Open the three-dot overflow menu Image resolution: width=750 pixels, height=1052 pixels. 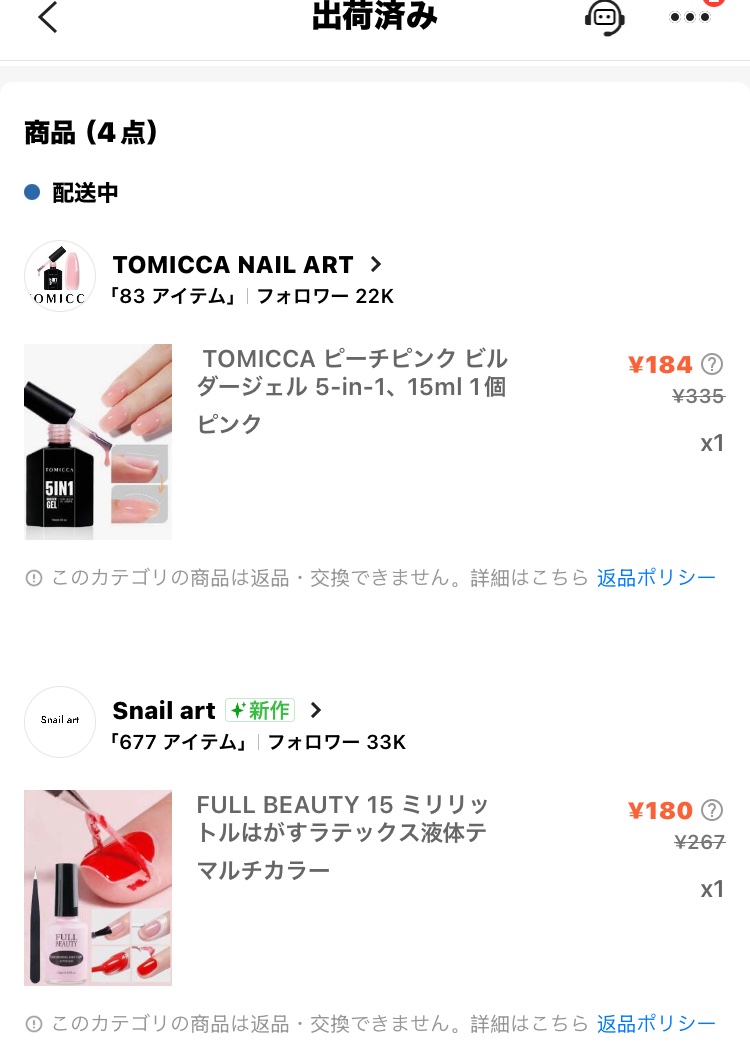[690, 17]
